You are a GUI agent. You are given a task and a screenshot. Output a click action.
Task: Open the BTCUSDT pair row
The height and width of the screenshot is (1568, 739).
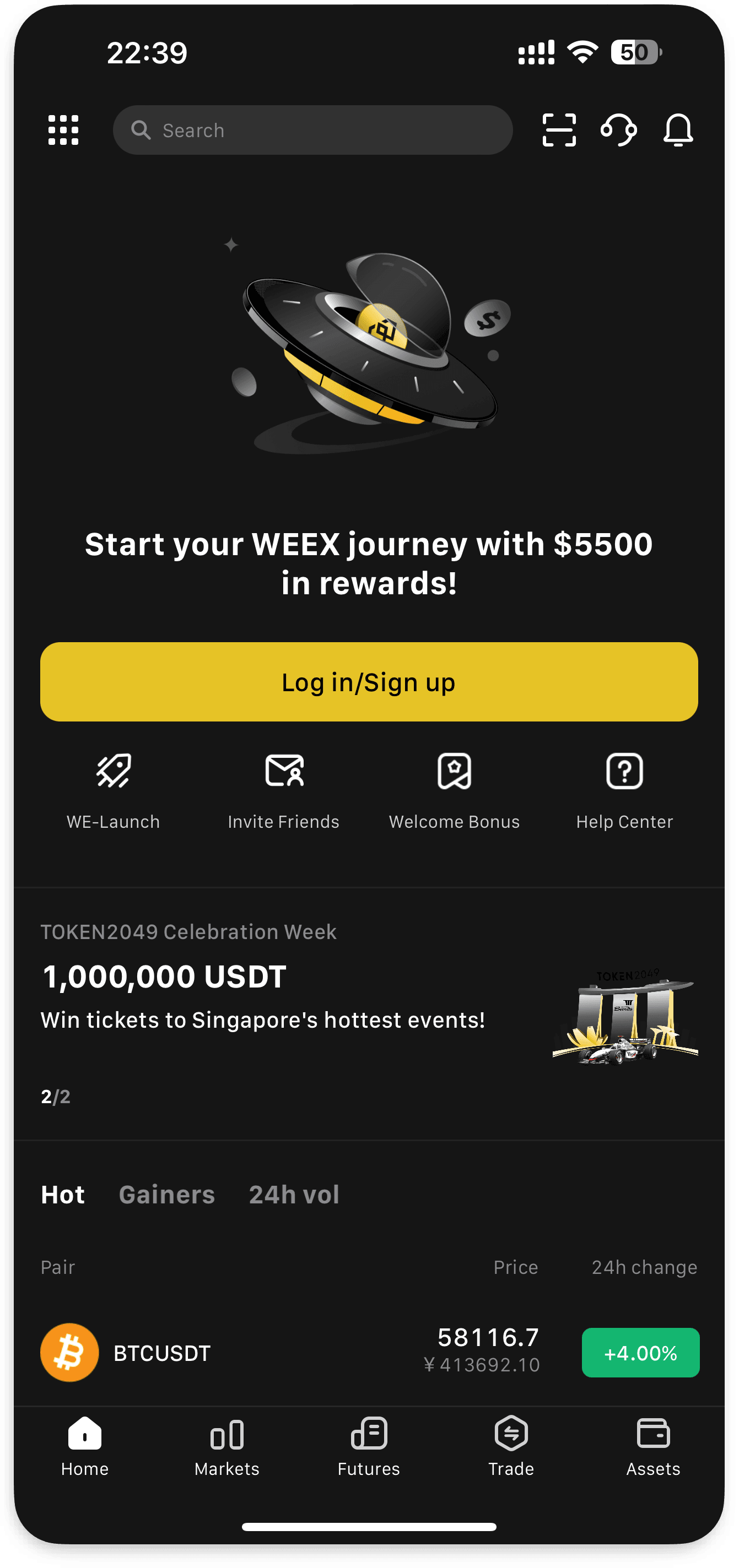[369, 1353]
